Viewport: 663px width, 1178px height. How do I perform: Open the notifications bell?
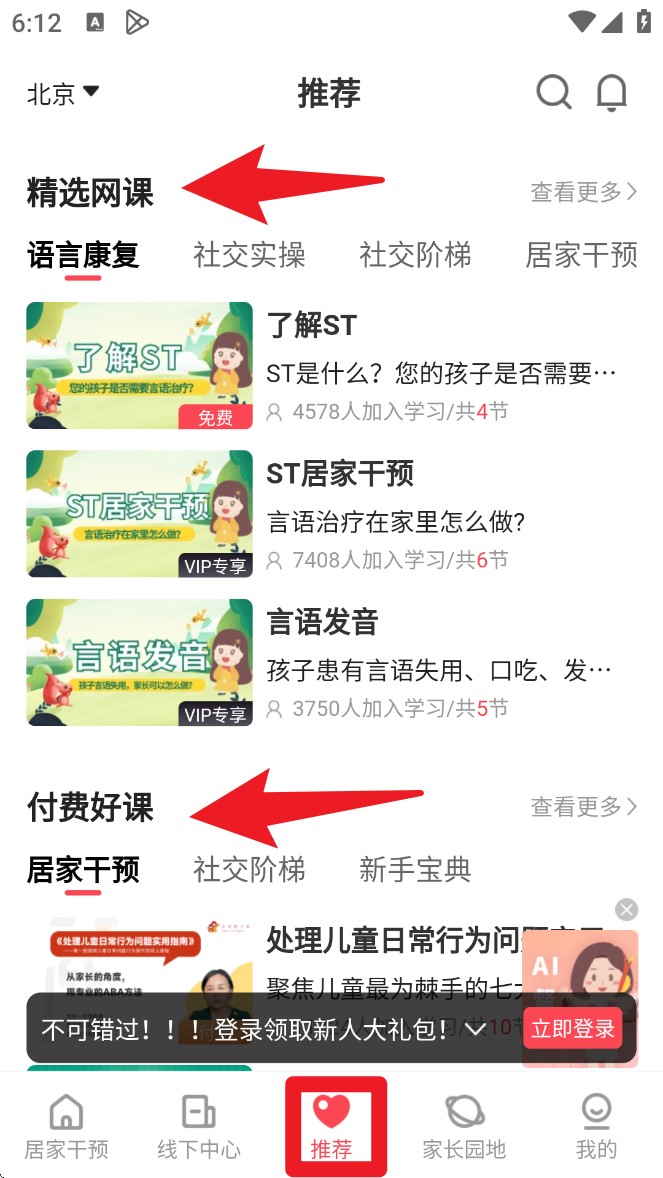coord(611,92)
